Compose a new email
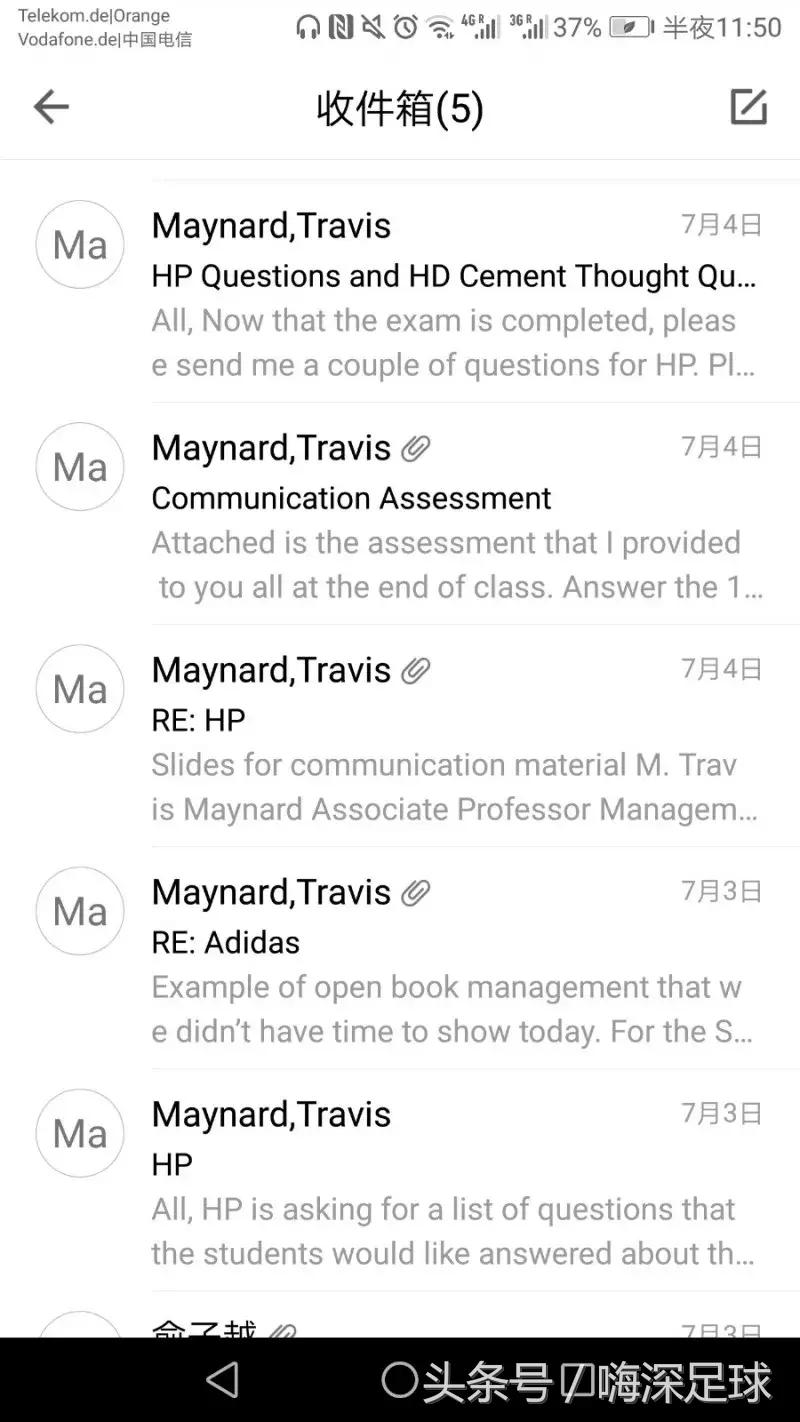 click(748, 107)
